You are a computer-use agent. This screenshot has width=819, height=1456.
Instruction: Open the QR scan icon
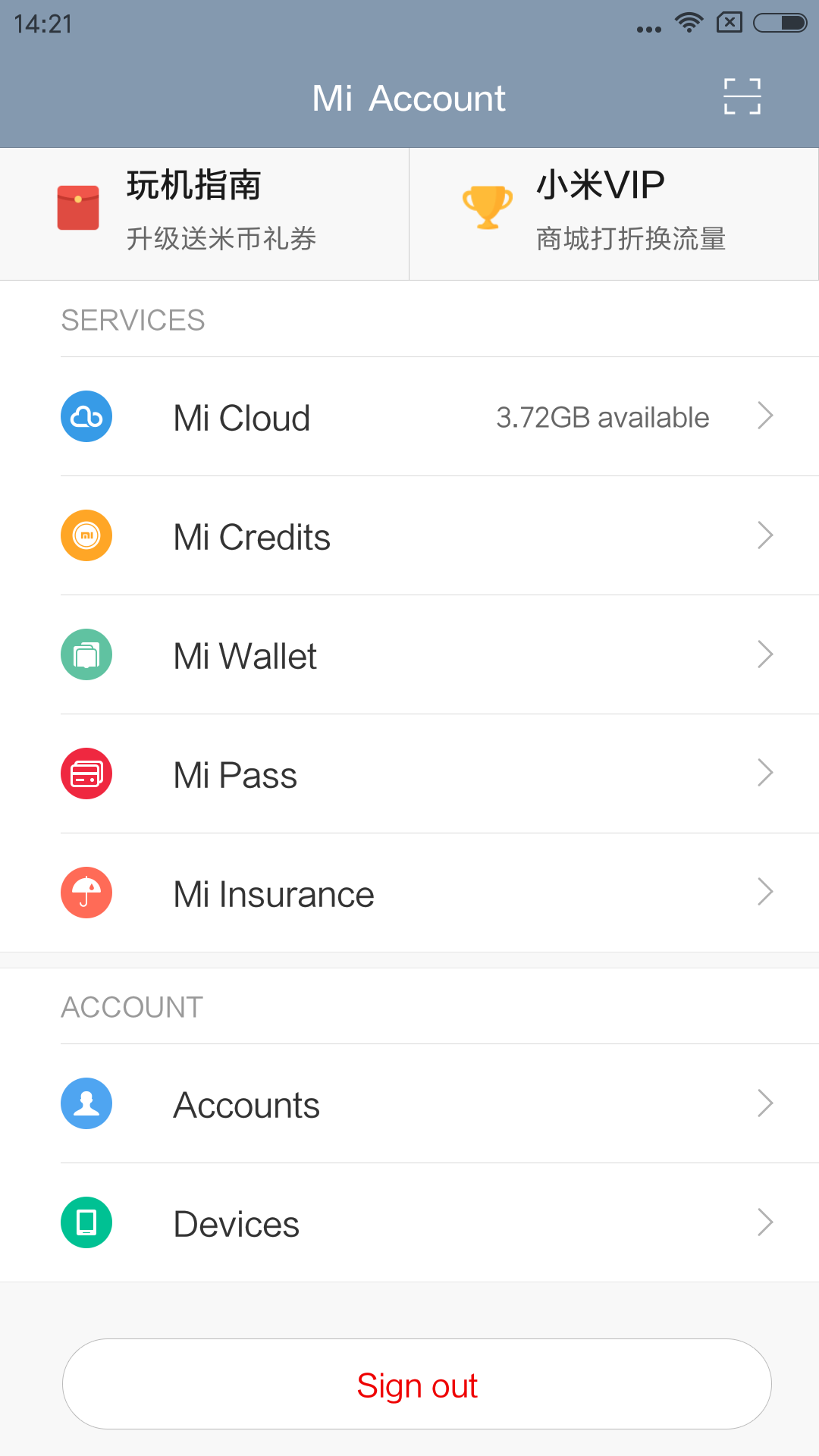click(742, 97)
